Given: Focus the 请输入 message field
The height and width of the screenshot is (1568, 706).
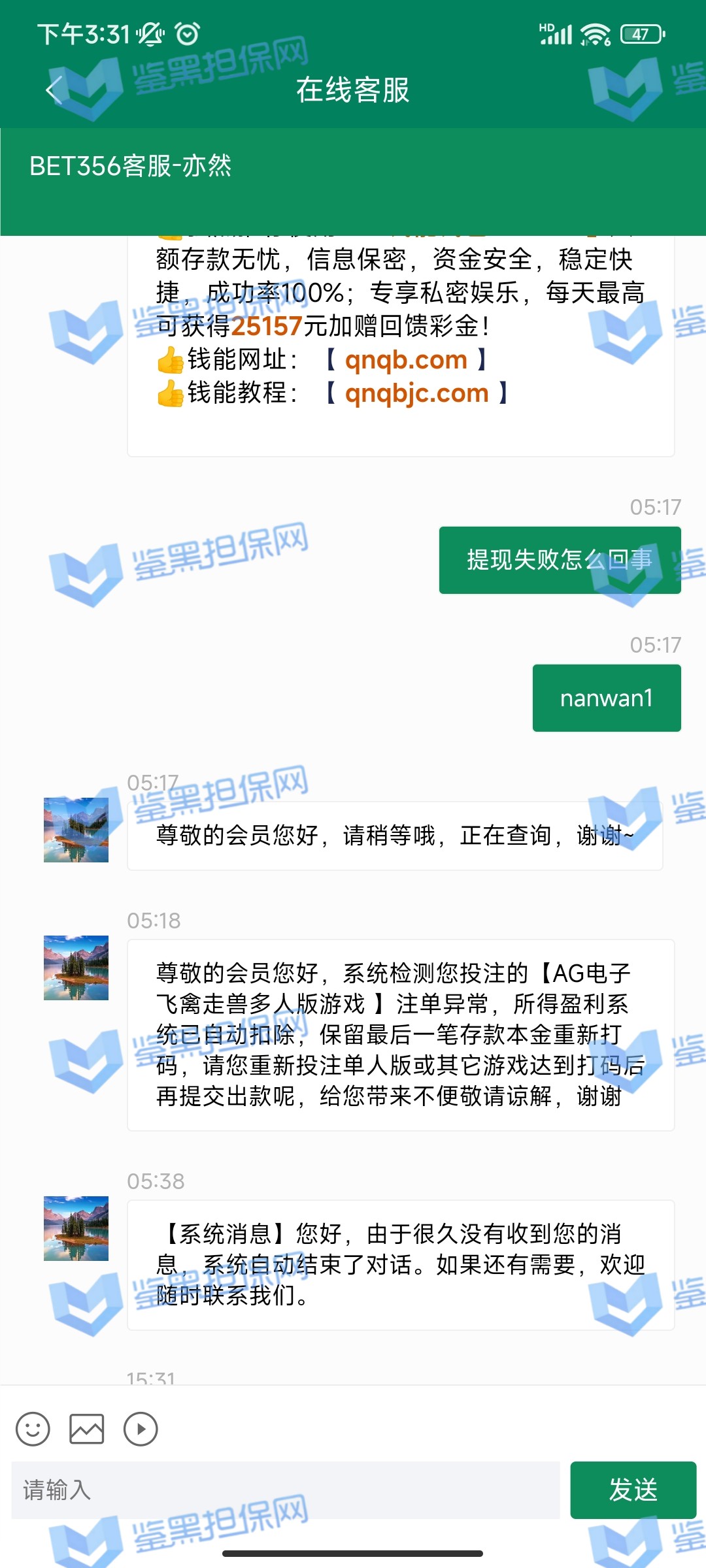Looking at the screenshot, I should [x=286, y=1490].
